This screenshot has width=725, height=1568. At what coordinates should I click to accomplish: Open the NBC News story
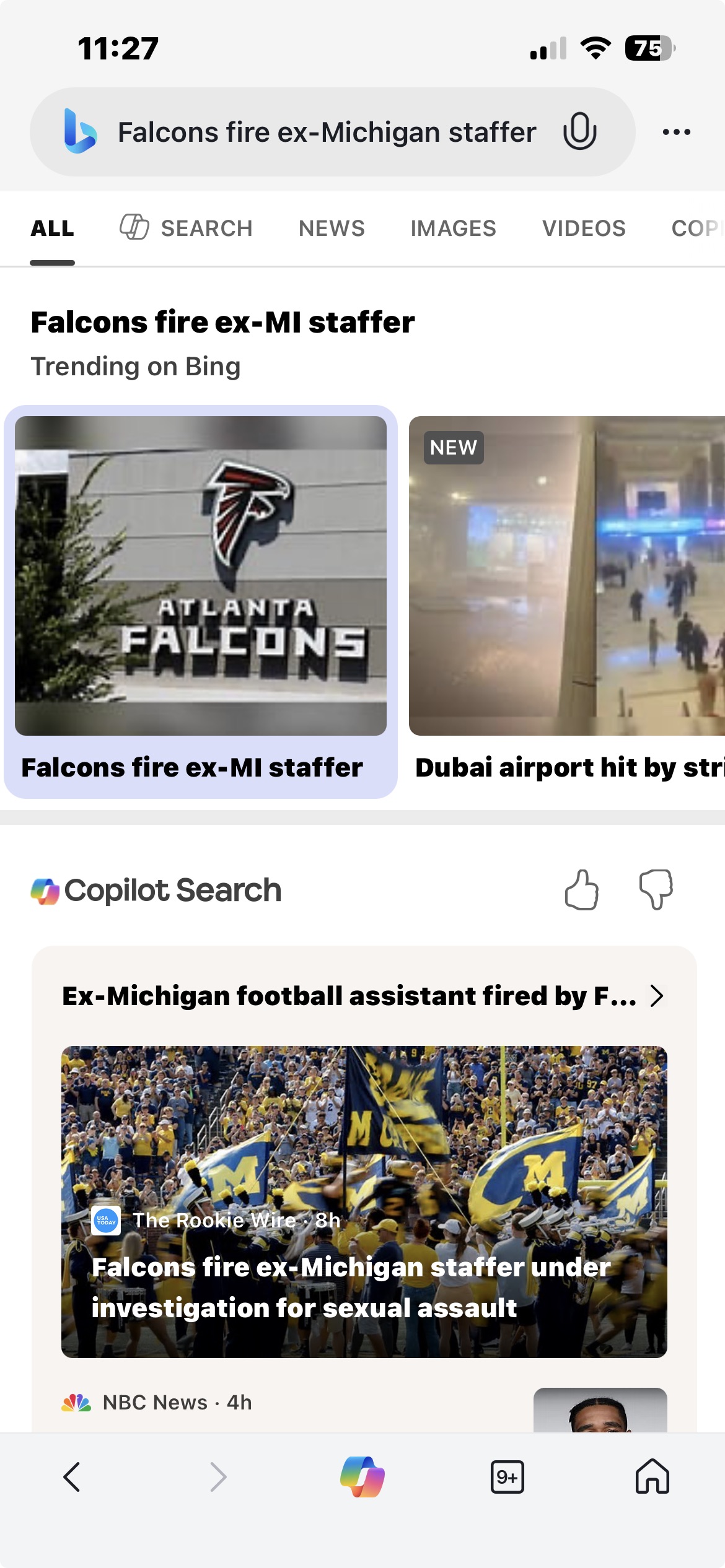pos(177,1402)
